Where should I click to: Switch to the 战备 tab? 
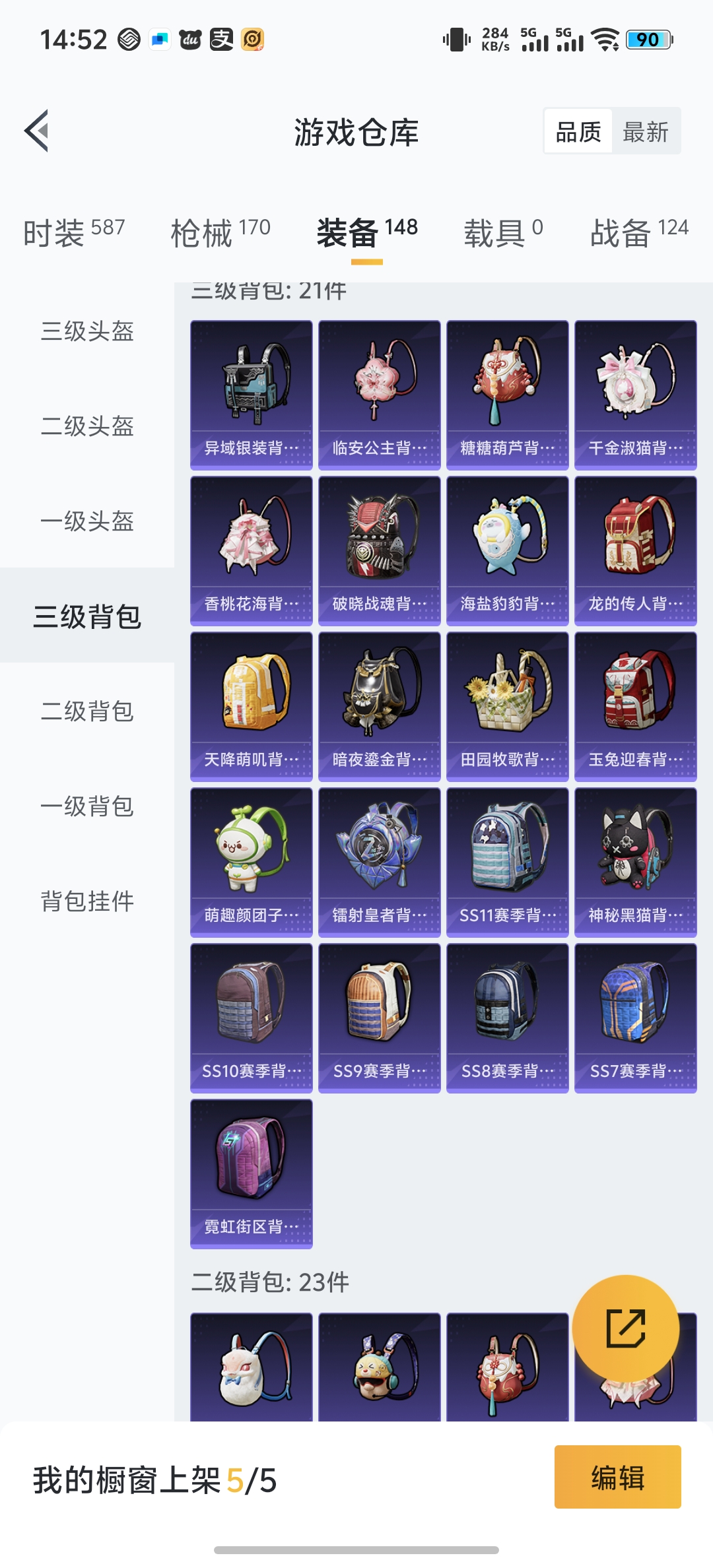638,232
